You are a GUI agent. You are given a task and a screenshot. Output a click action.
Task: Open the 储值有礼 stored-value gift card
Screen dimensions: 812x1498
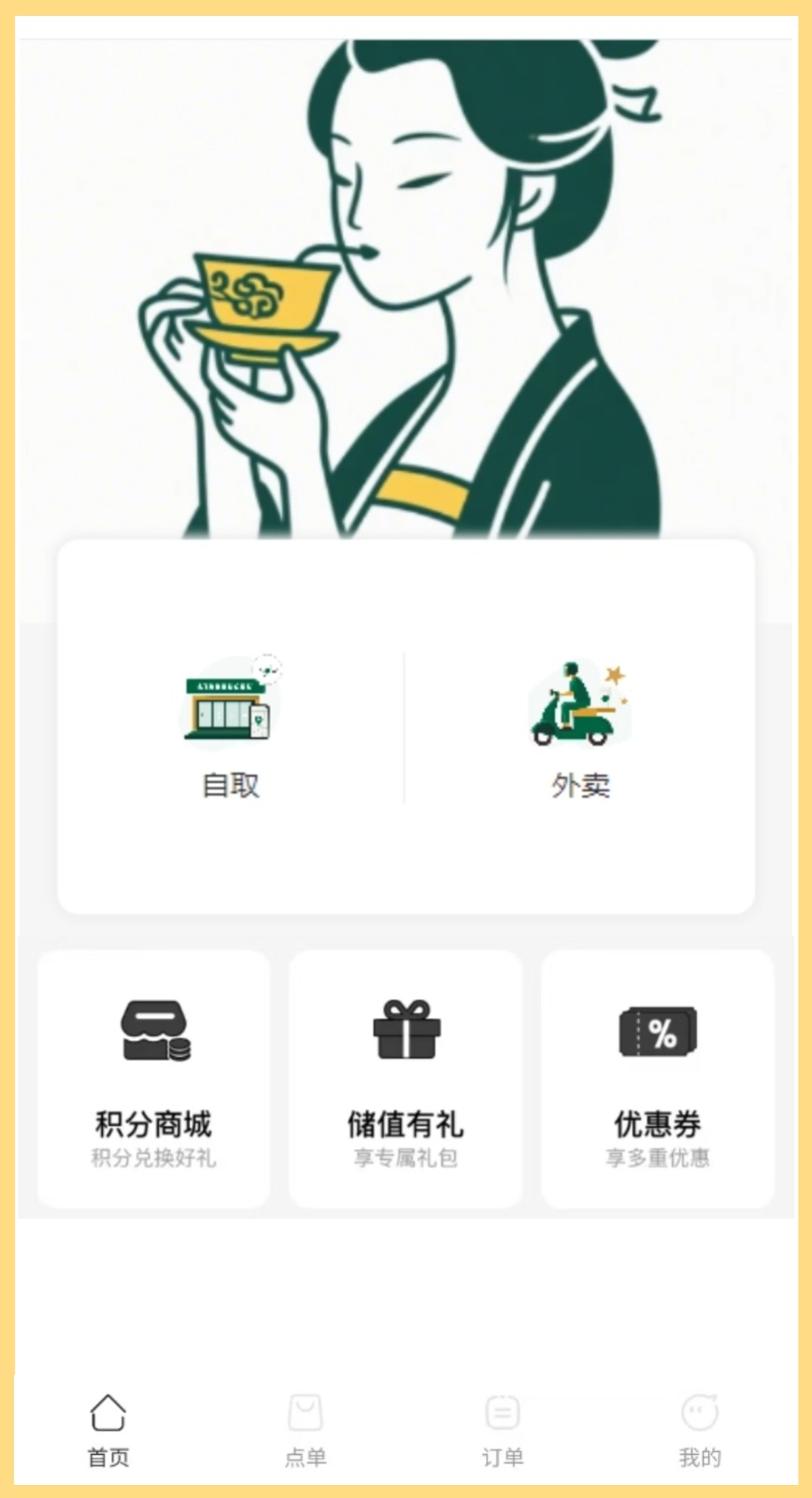tap(406, 1079)
